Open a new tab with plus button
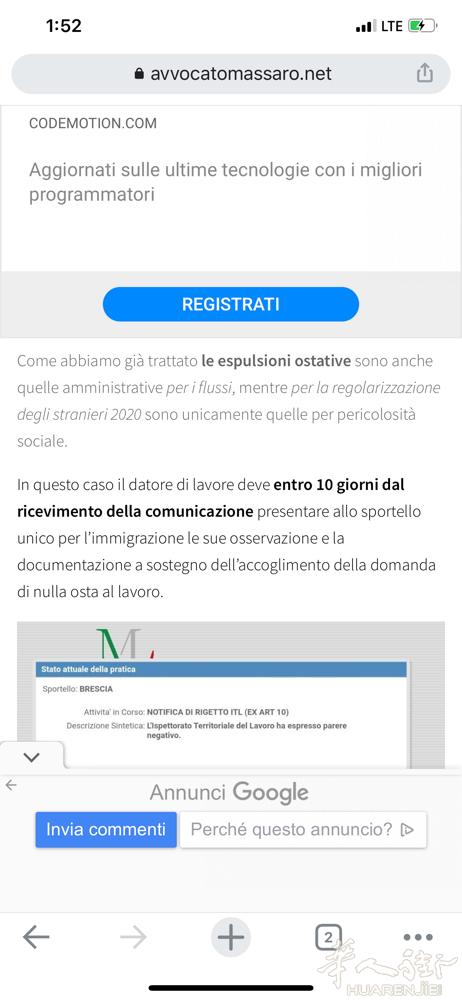 (231, 938)
